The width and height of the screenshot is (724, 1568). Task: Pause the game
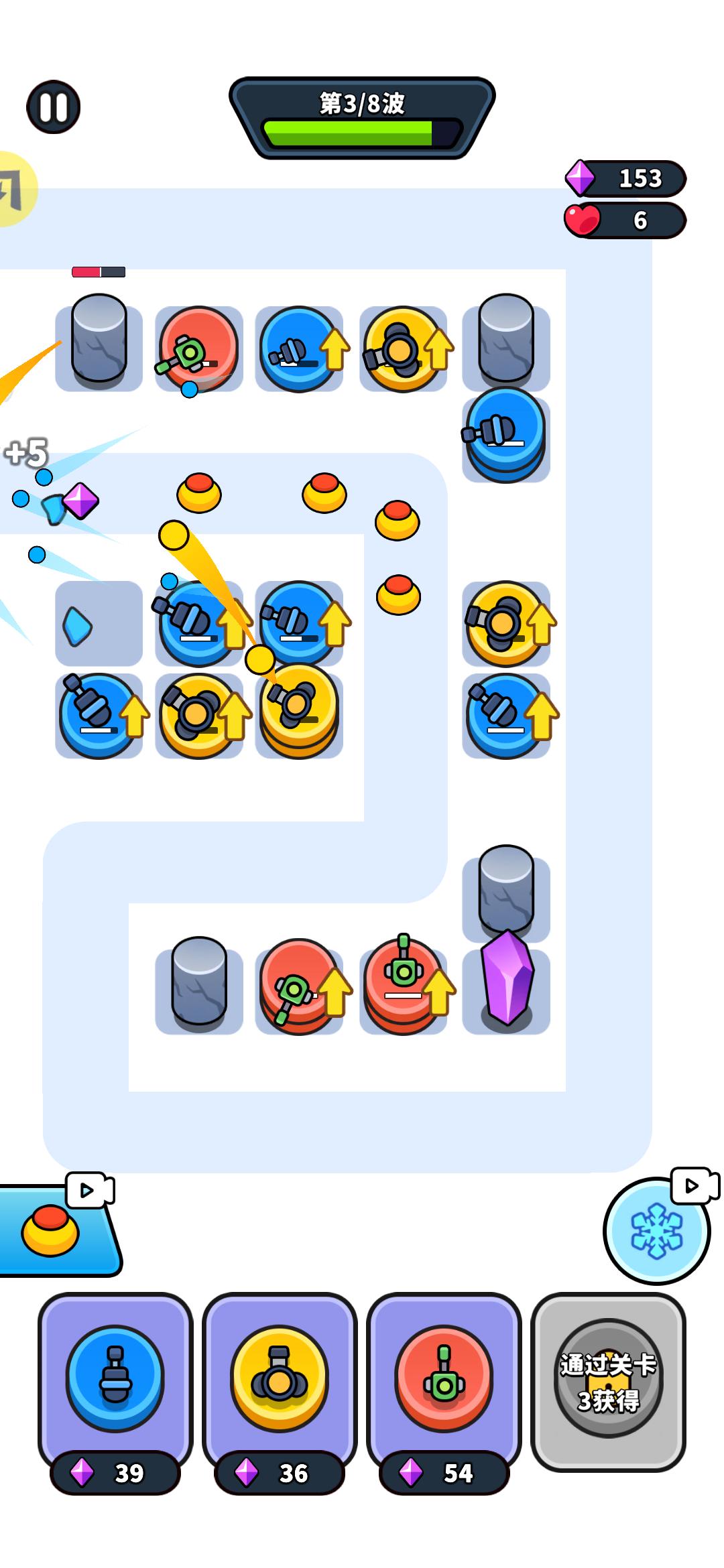pos(54,107)
